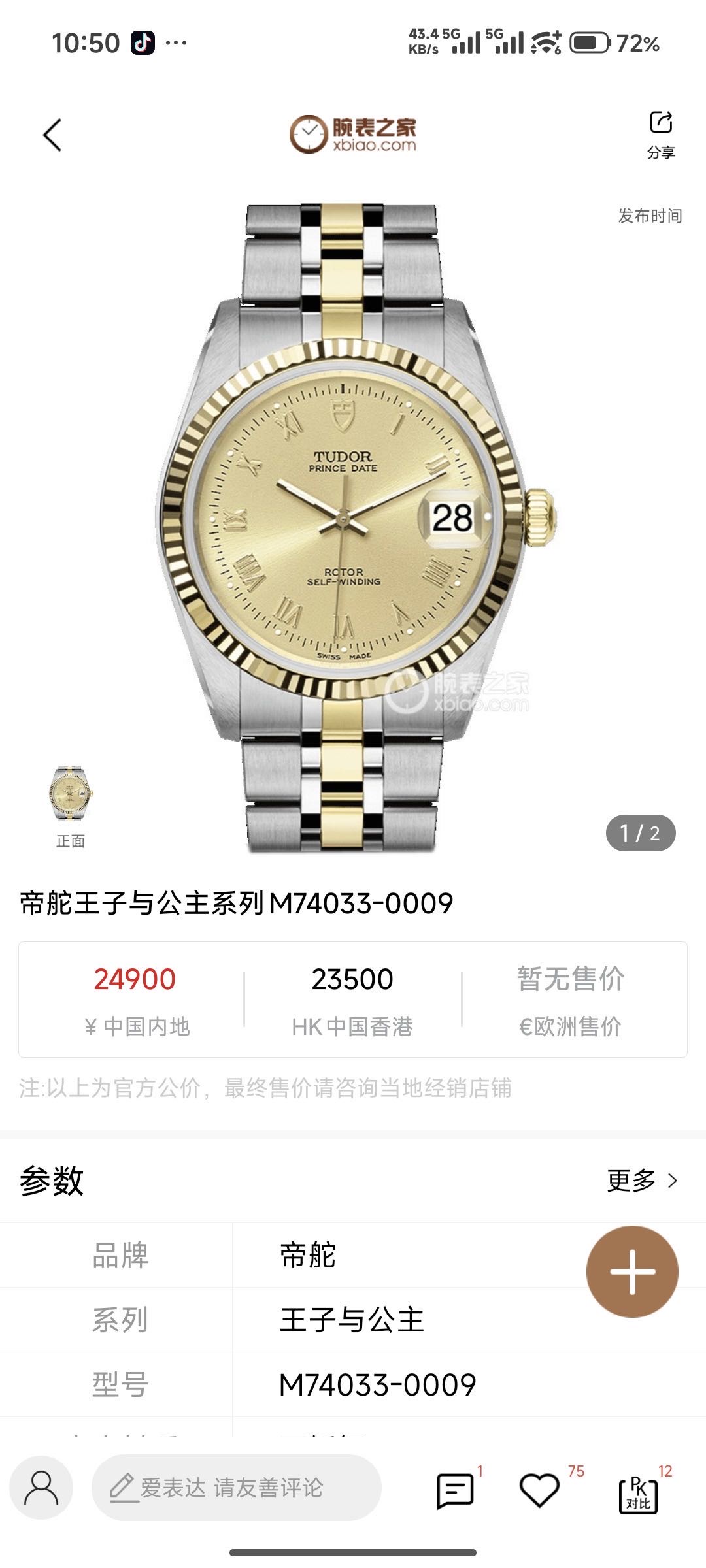Open the PK 对比 compare list

[638, 1492]
